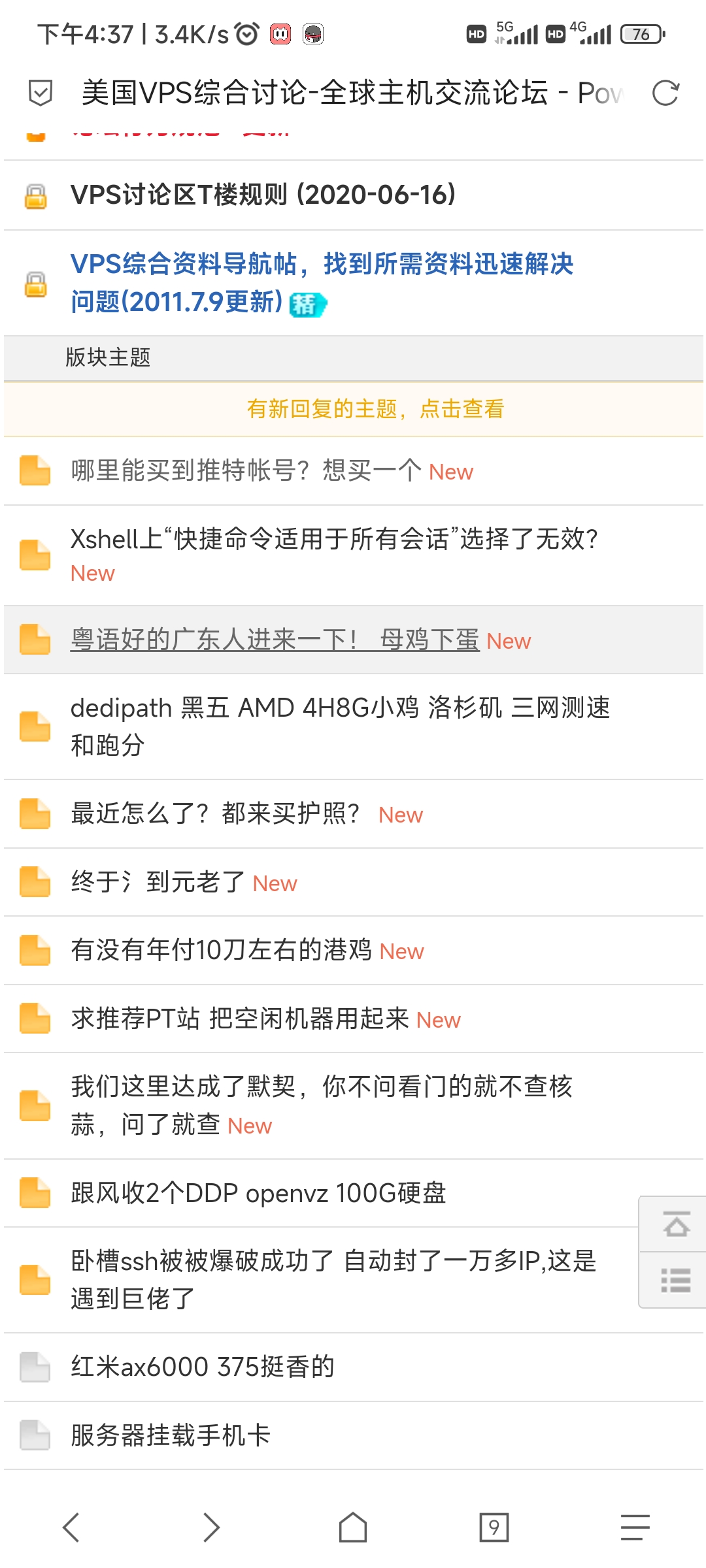Image resolution: width=706 pixels, height=1568 pixels.
Task: Go to the browser home page
Action: (353, 1527)
